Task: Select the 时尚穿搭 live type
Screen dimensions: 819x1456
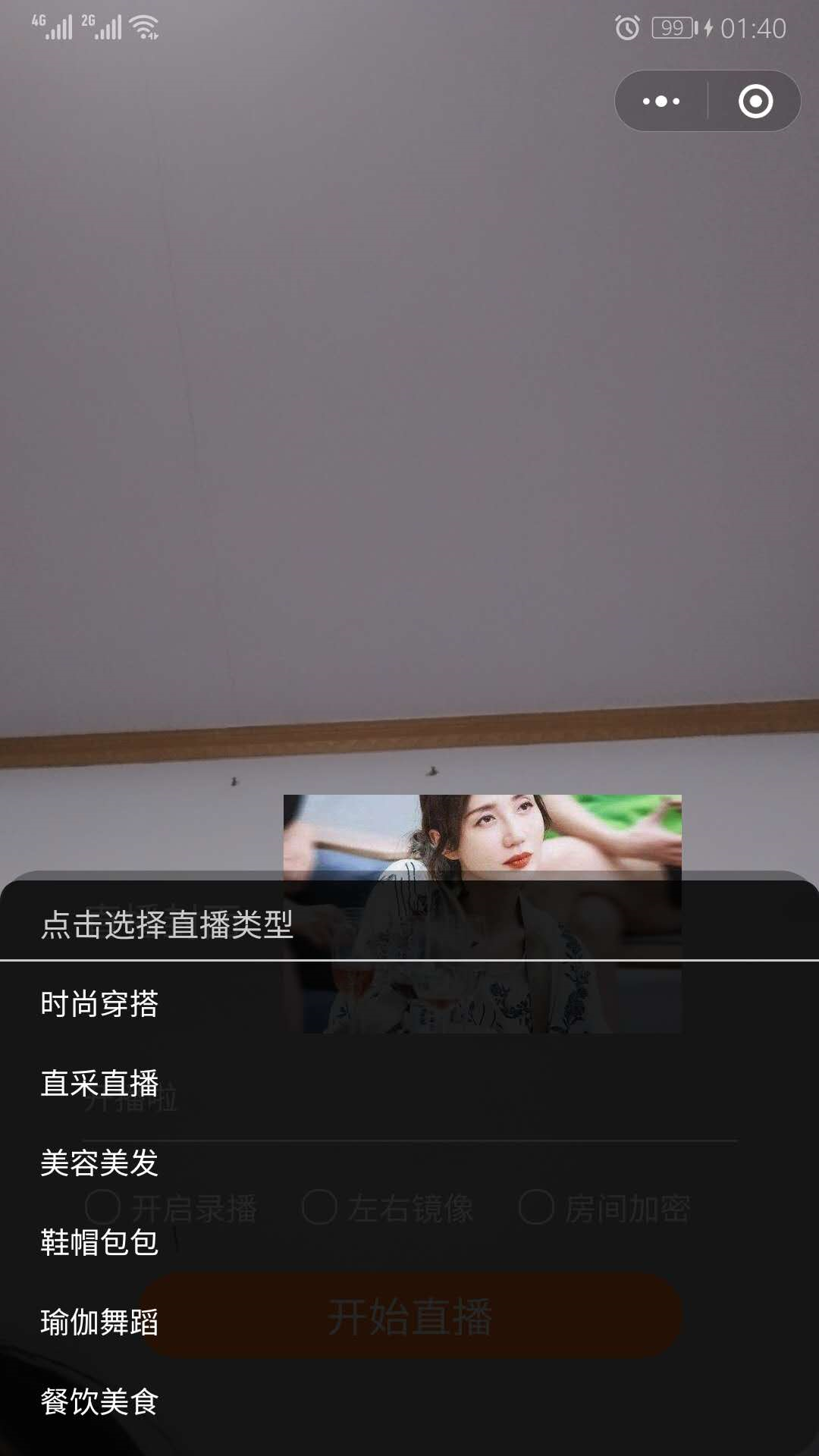Action: (99, 1003)
